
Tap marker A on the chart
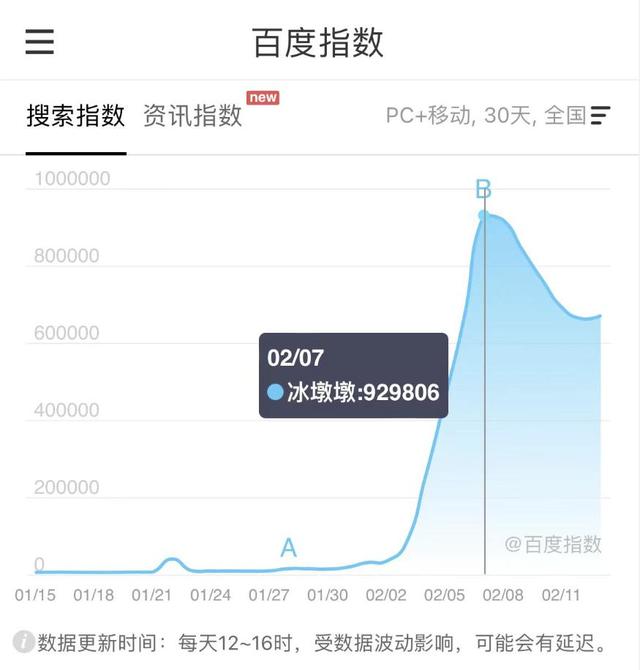(x=289, y=547)
